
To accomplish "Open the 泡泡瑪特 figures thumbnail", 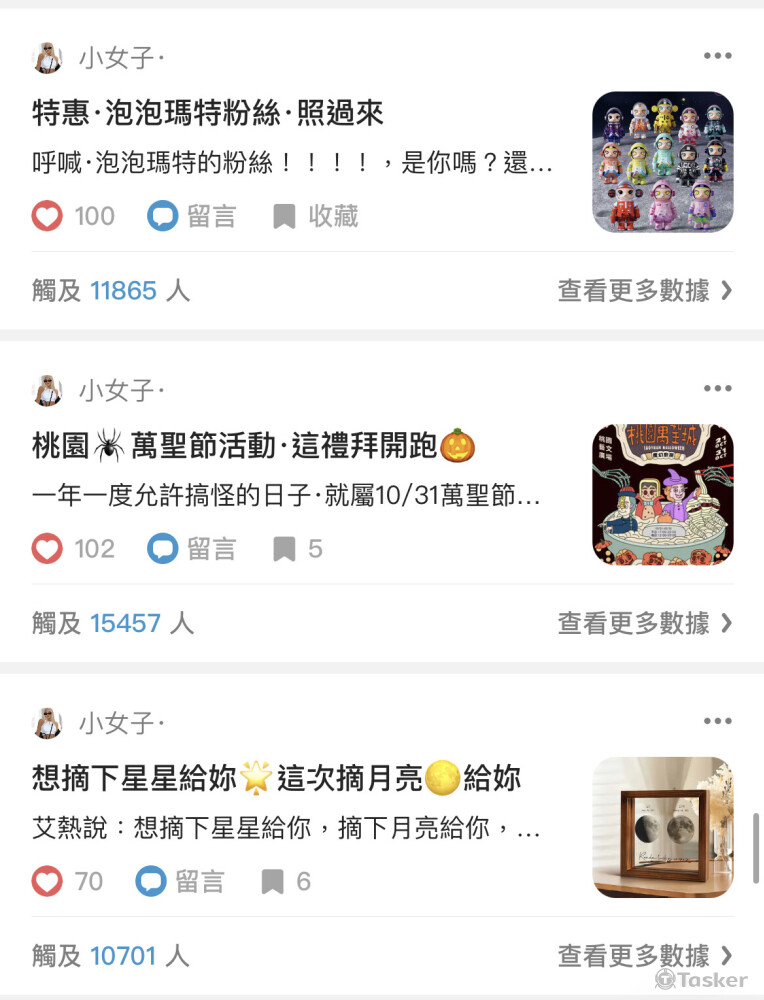I will tap(662, 162).
